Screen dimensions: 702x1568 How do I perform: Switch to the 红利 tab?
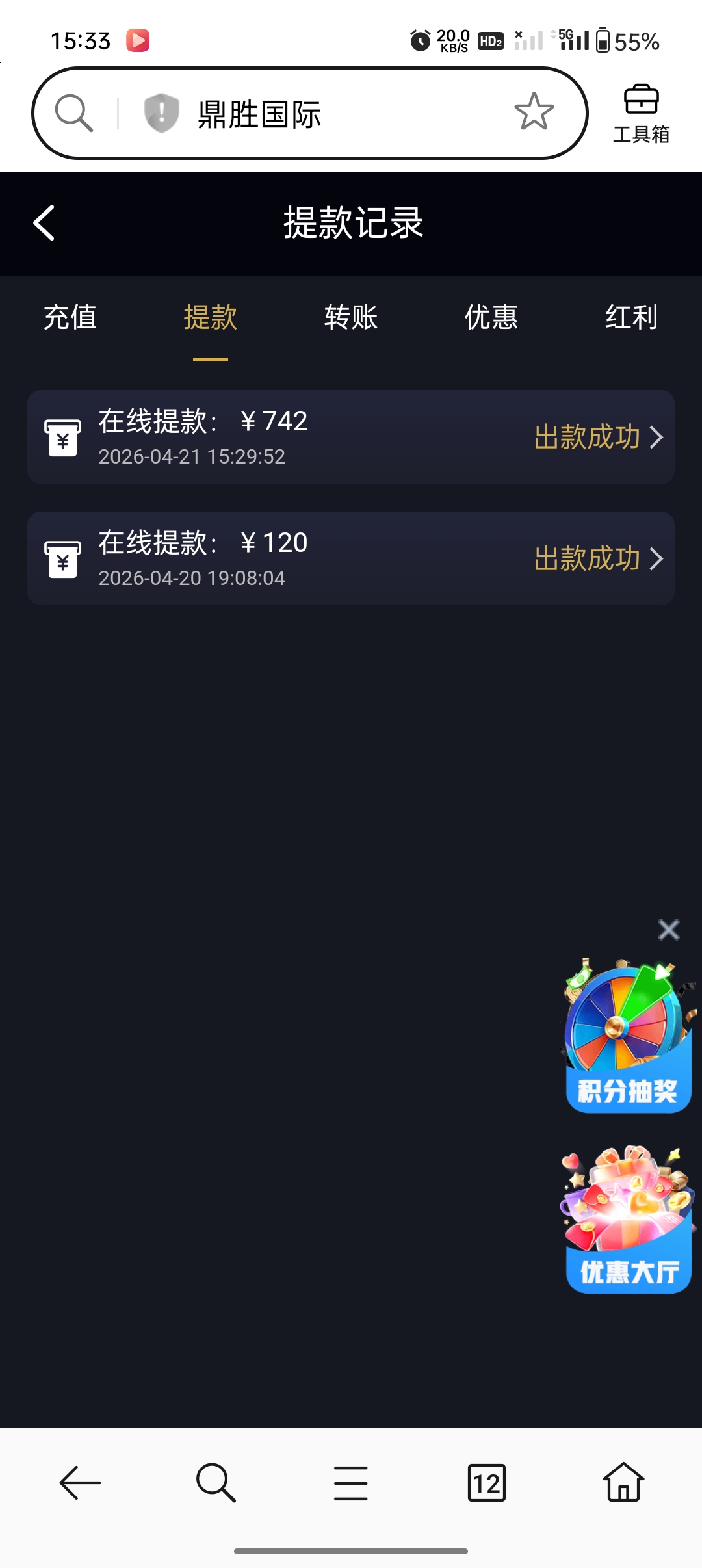(631, 318)
